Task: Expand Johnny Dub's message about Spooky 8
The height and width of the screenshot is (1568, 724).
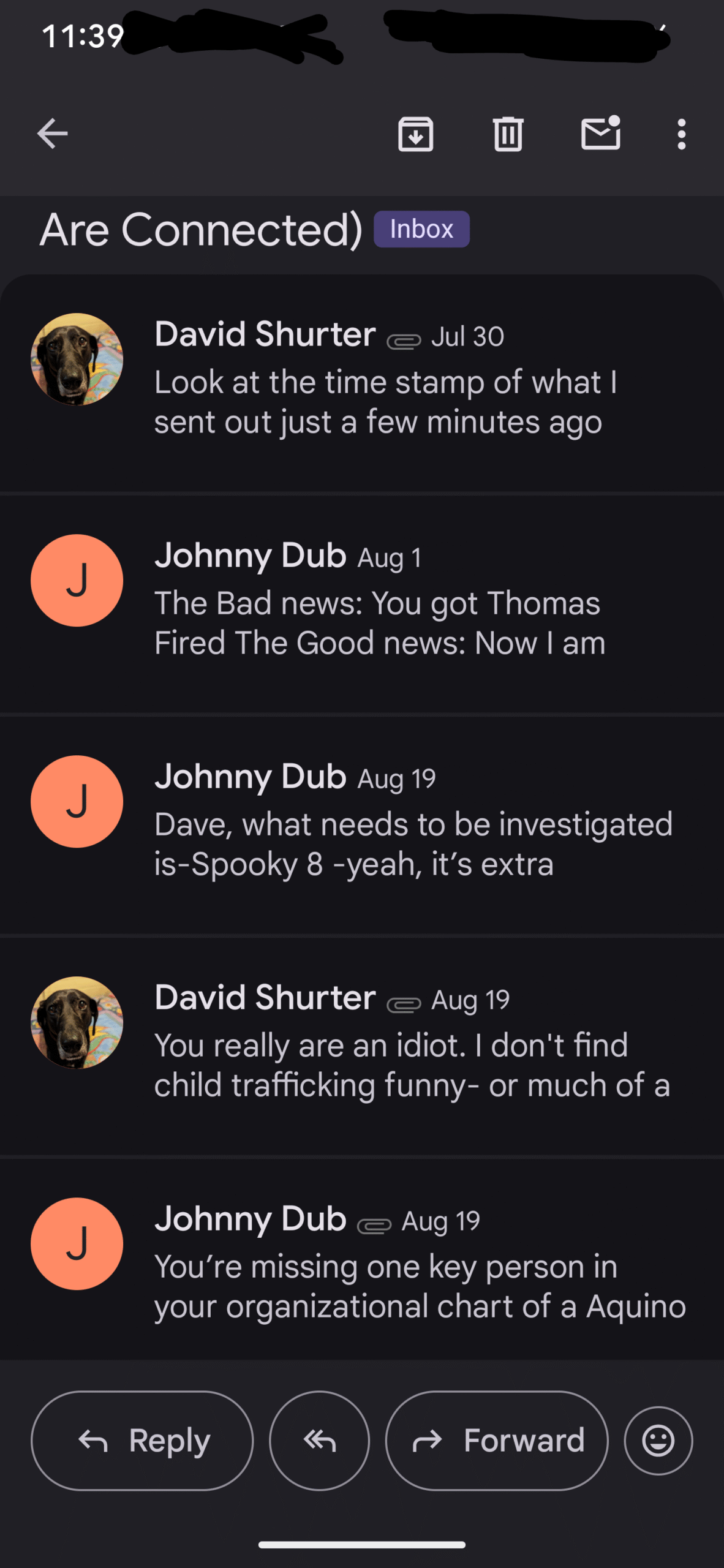Action: click(x=362, y=825)
